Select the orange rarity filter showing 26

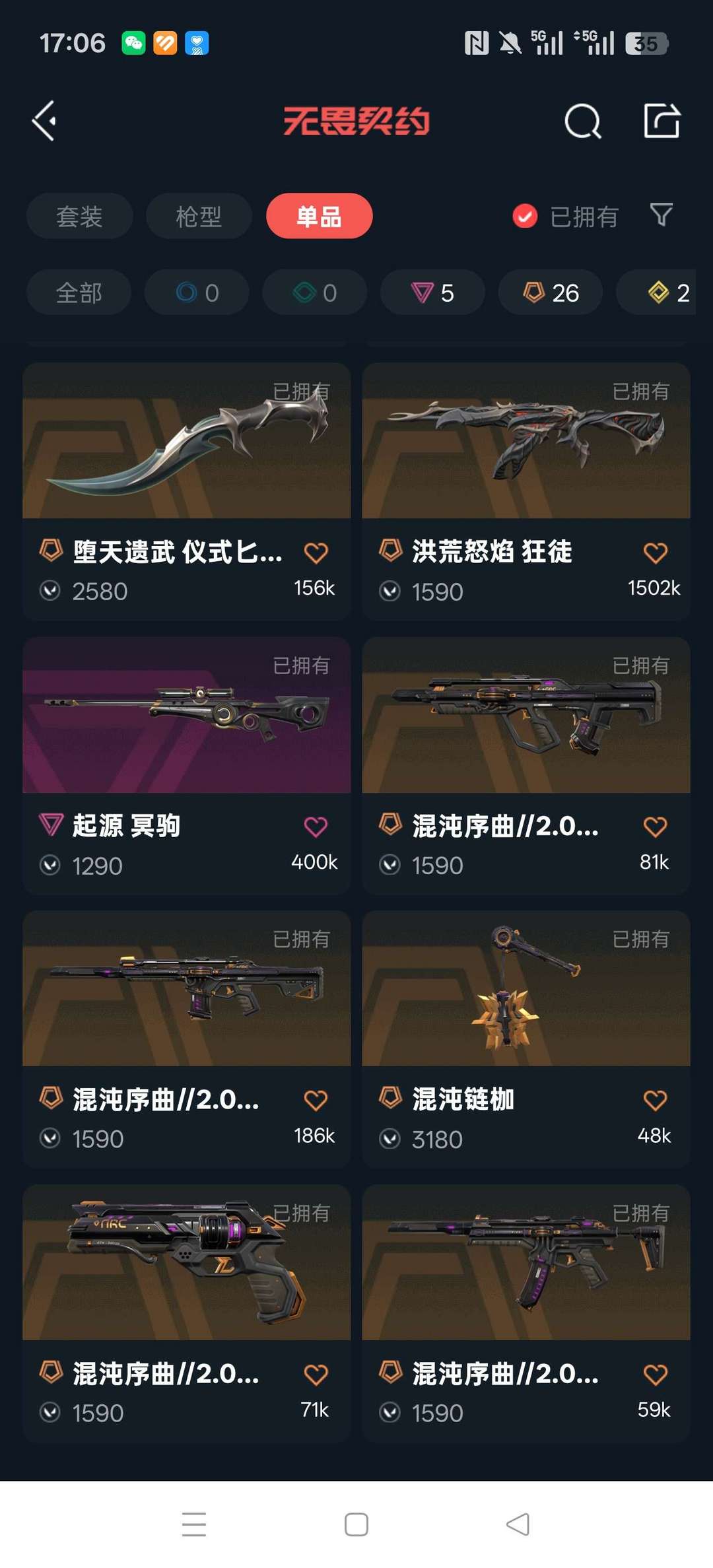550,292
